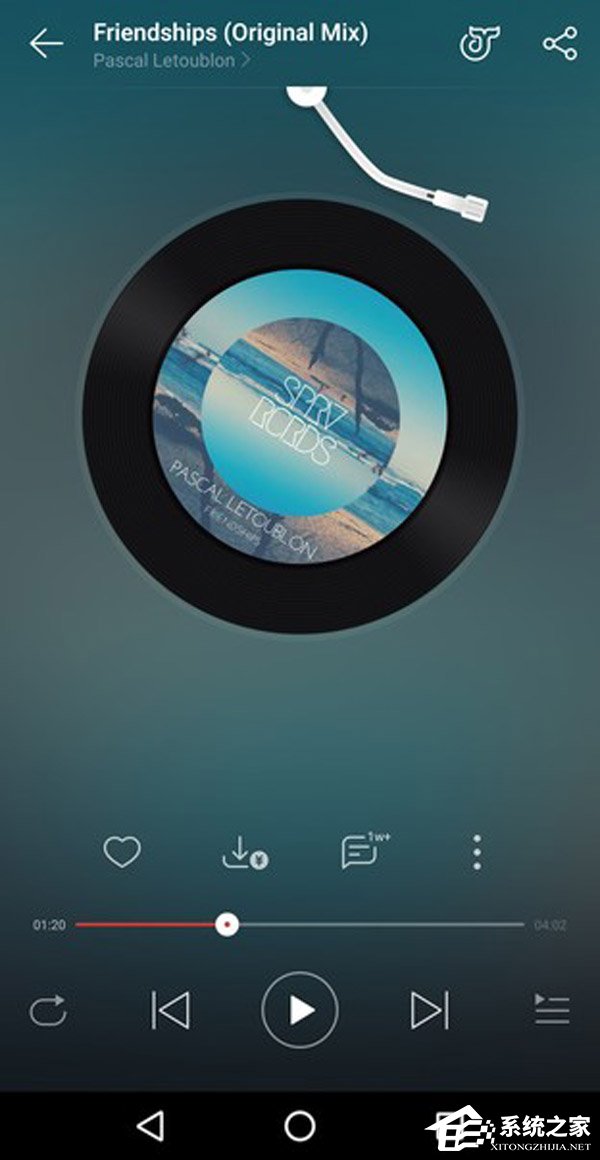Open the current playlist queue
Image resolution: width=600 pixels, height=1160 pixels.
coord(551,1011)
